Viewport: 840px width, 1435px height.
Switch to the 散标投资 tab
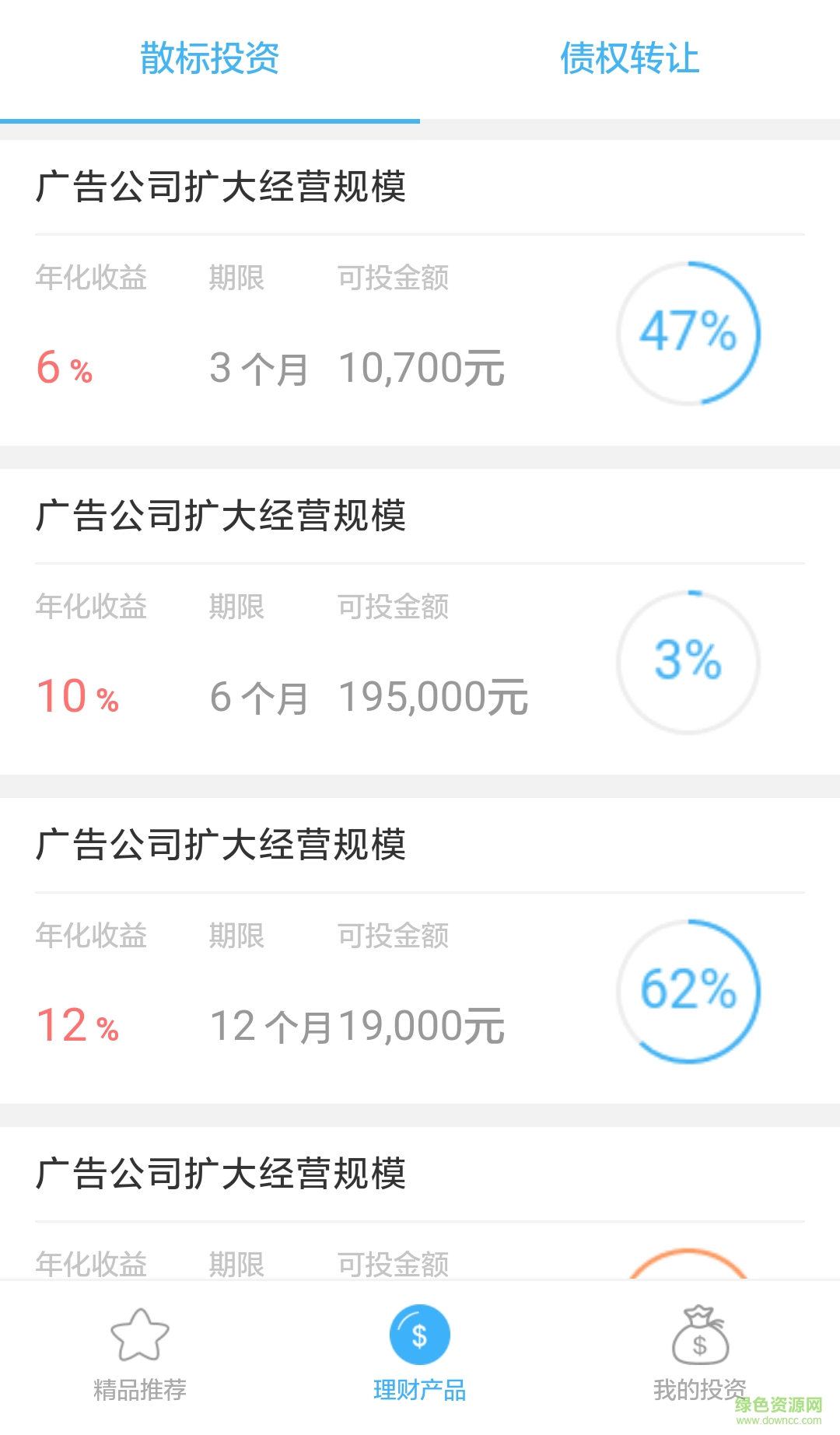pyautogui.click(x=210, y=59)
